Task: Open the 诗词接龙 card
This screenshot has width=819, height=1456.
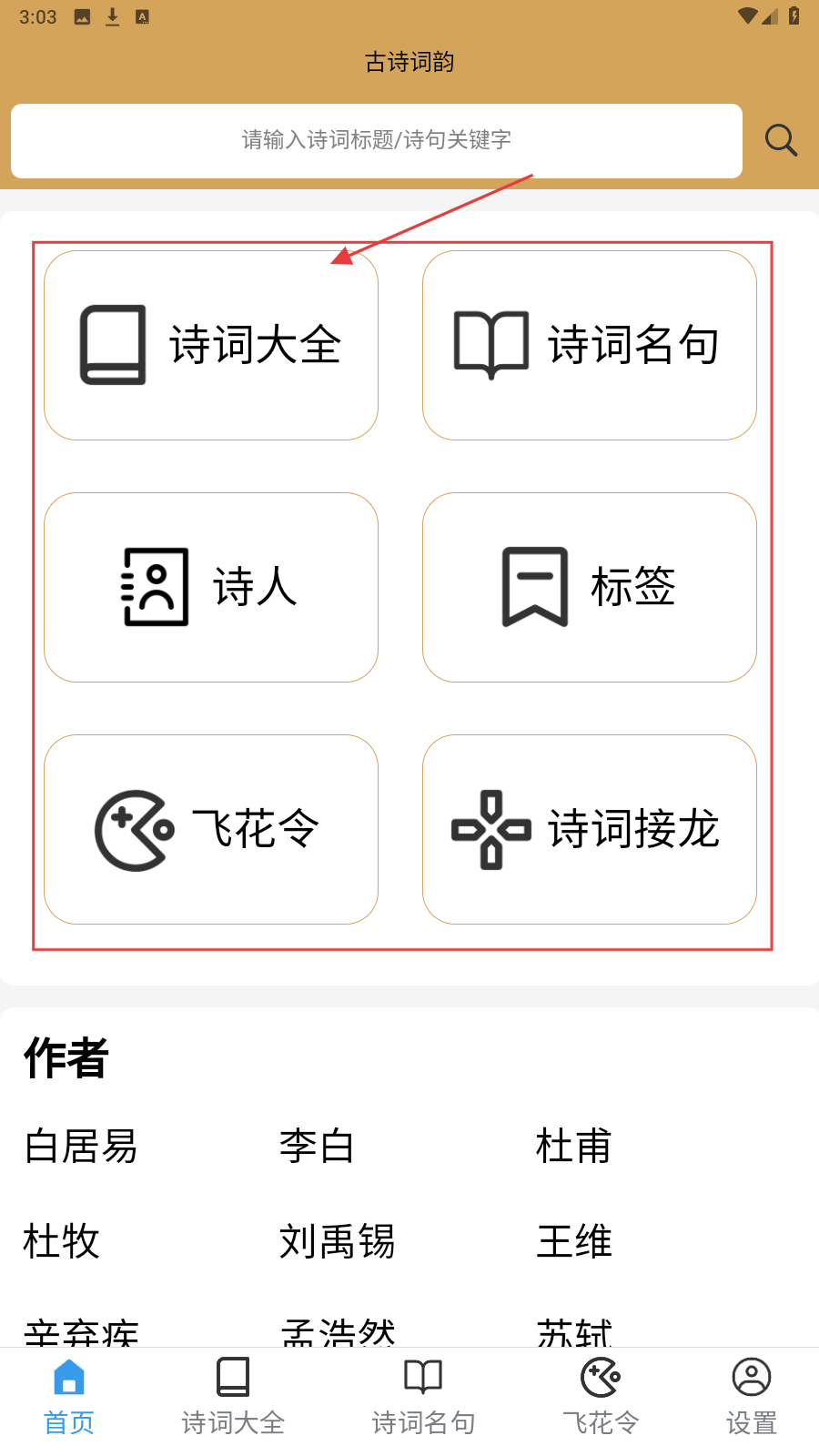Action: [x=589, y=829]
